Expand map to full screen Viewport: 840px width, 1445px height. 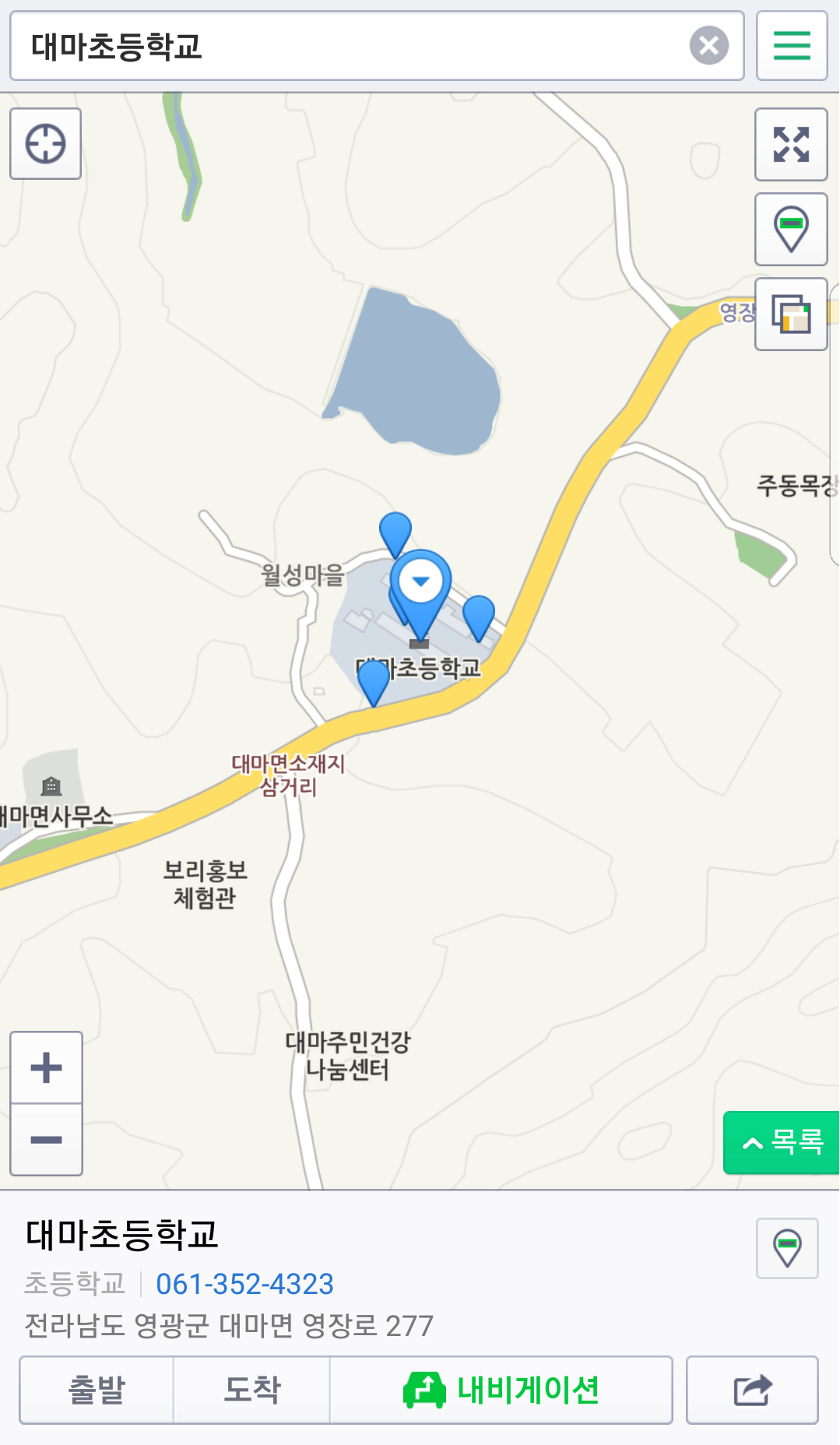pyautogui.click(x=791, y=145)
